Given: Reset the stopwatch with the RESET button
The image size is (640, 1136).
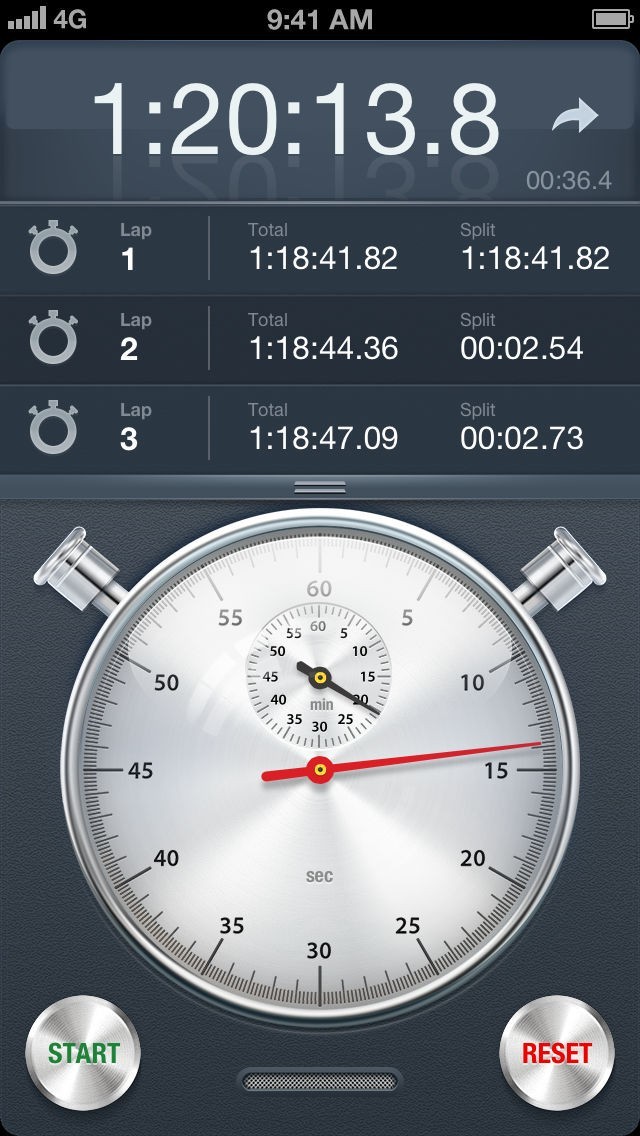Looking at the screenshot, I should click(x=556, y=1052).
